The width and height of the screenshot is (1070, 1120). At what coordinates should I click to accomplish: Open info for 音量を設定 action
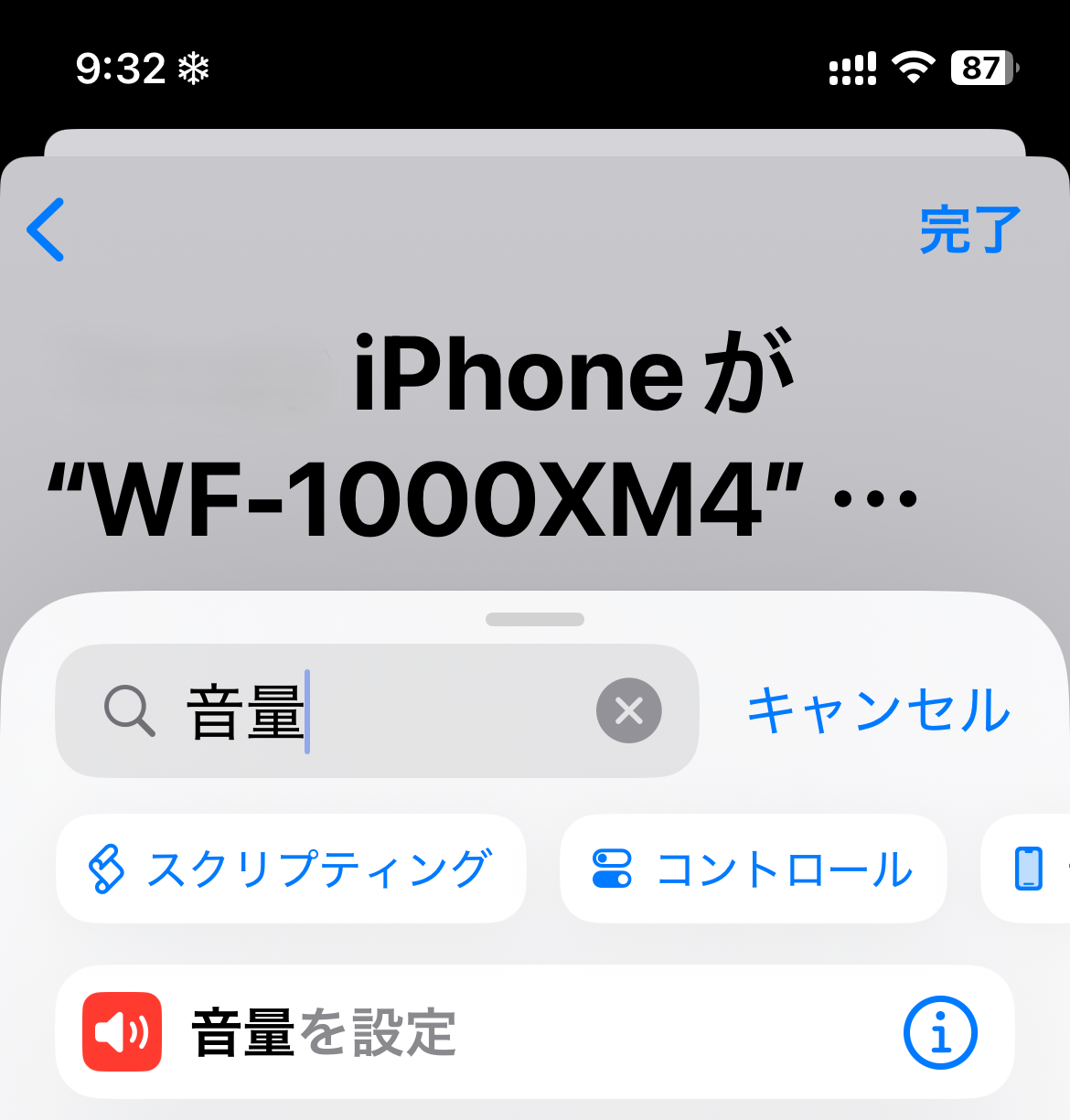(940, 1032)
